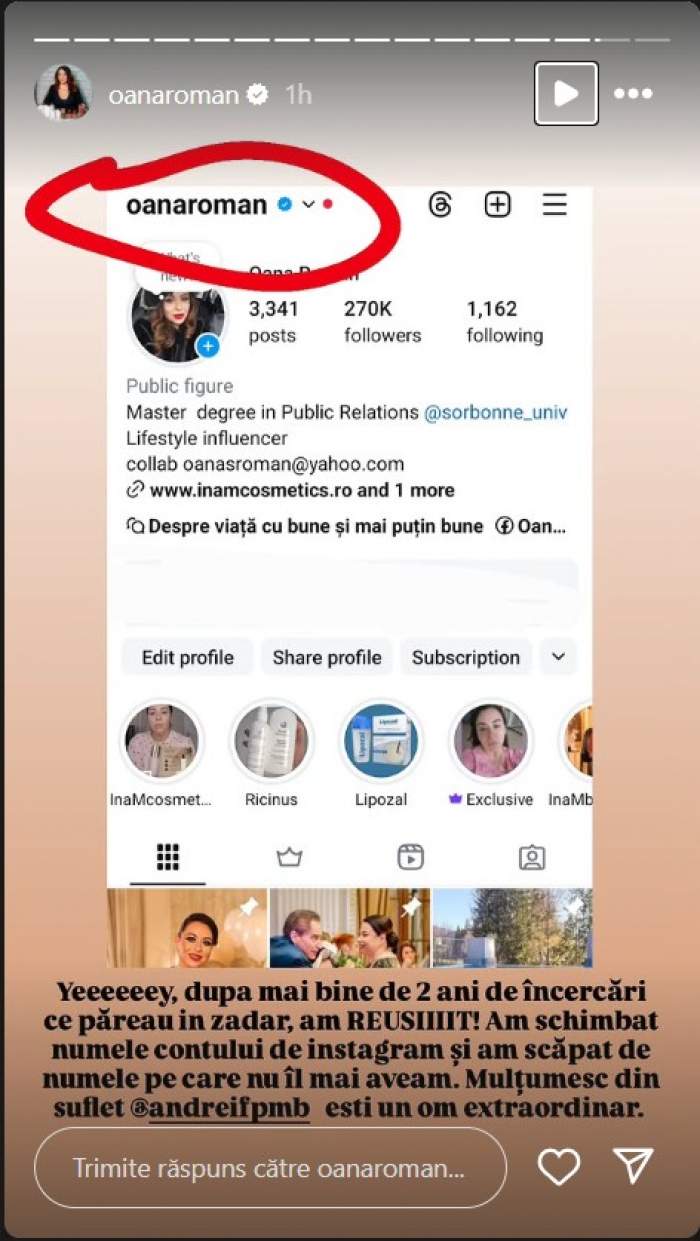Tap the oanaroman username in the header
Viewport: 700px width, 1241px height.
(174, 95)
